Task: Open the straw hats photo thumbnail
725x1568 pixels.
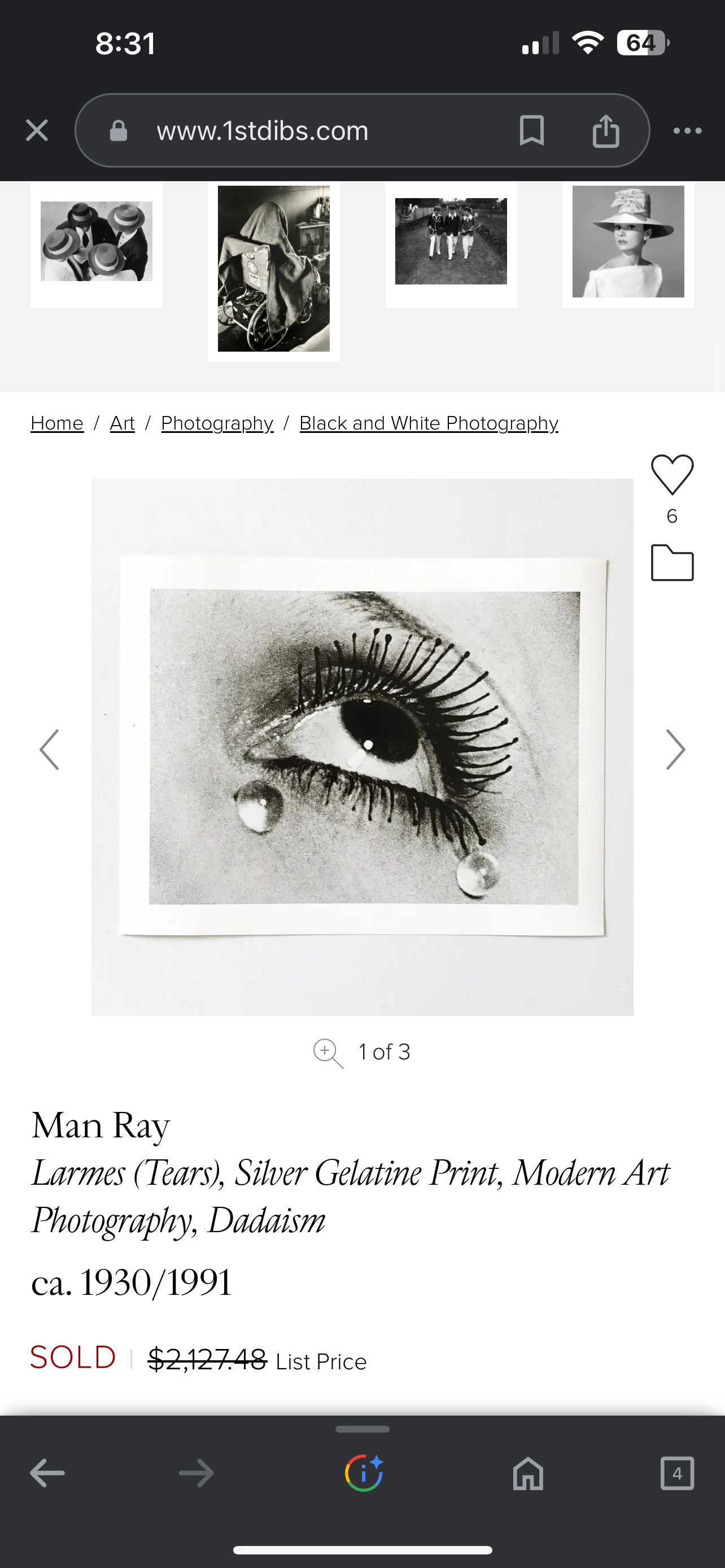Action: click(x=96, y=242)
